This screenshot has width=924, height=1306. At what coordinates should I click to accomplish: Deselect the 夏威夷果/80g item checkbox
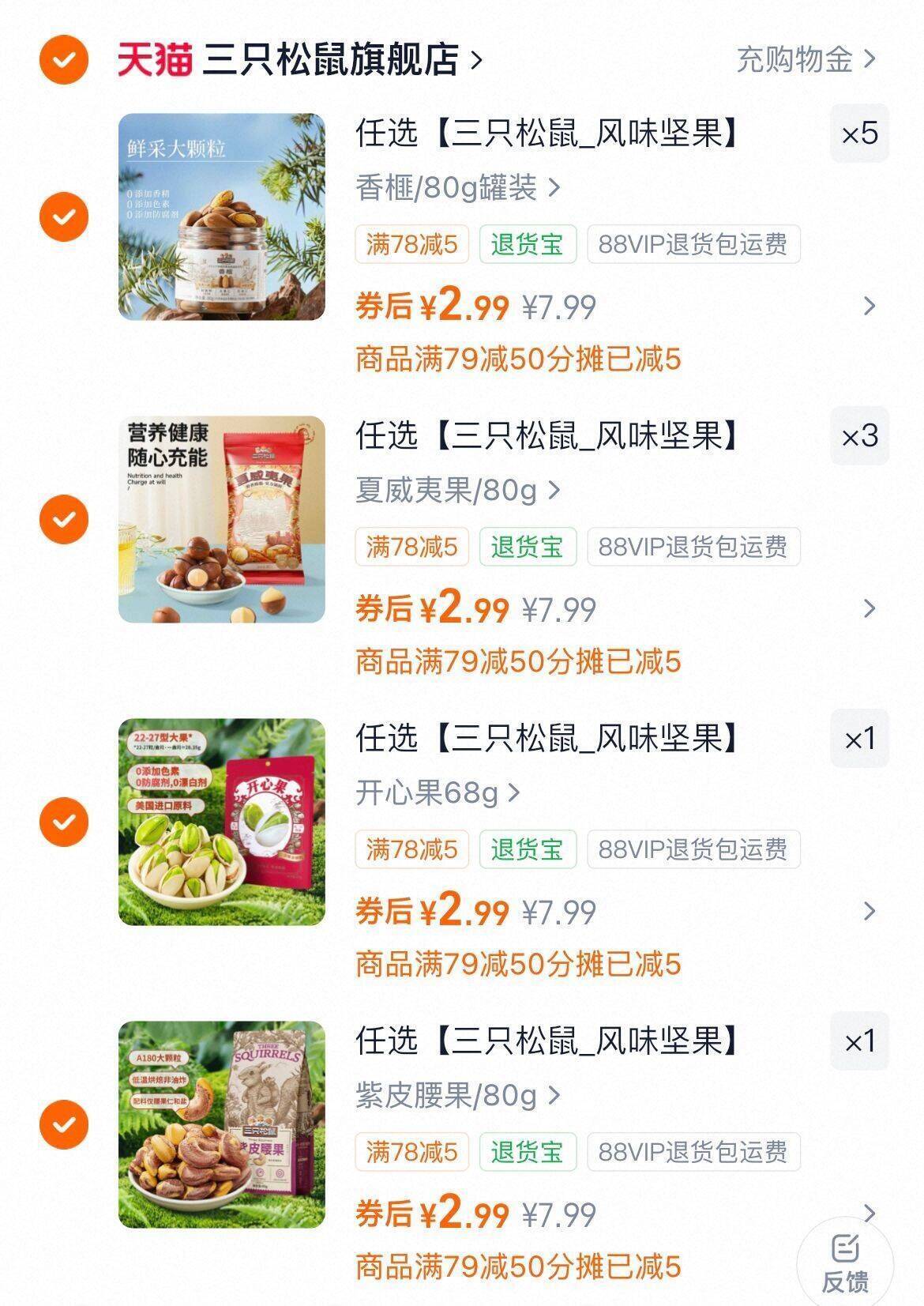pos(64,519)
